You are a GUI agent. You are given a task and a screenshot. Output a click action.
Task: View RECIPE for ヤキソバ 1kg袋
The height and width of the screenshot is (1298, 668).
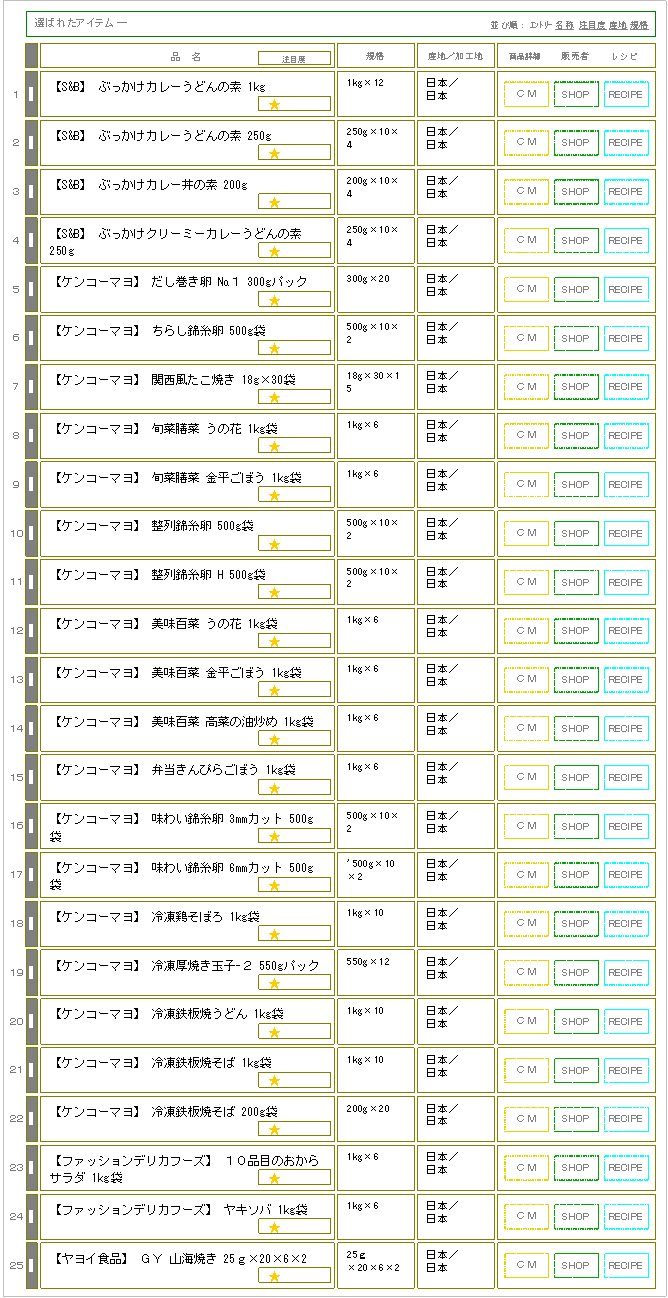click(626, 1217)
